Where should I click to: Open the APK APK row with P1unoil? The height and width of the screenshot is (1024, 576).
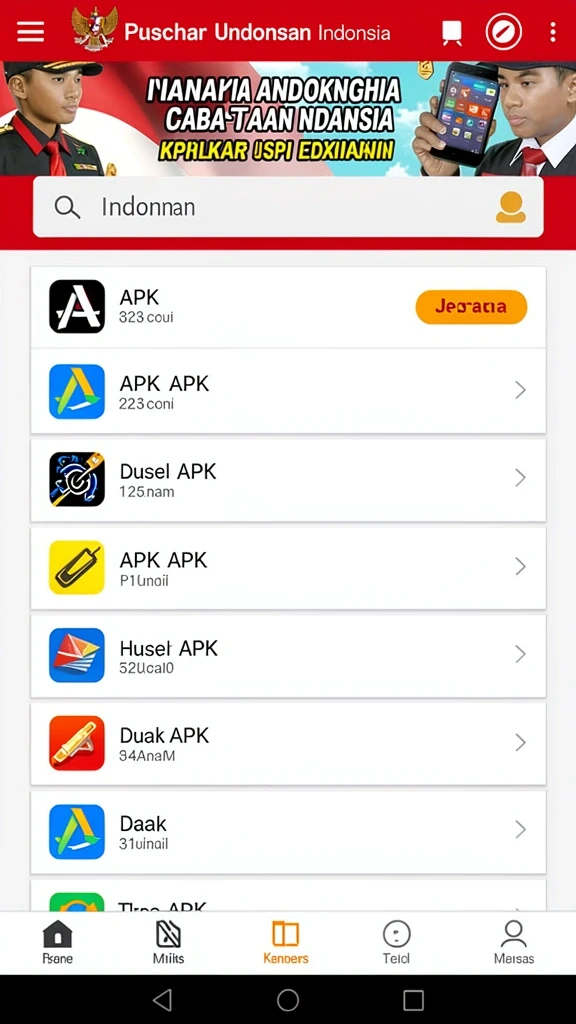click(x=288, y=568)
